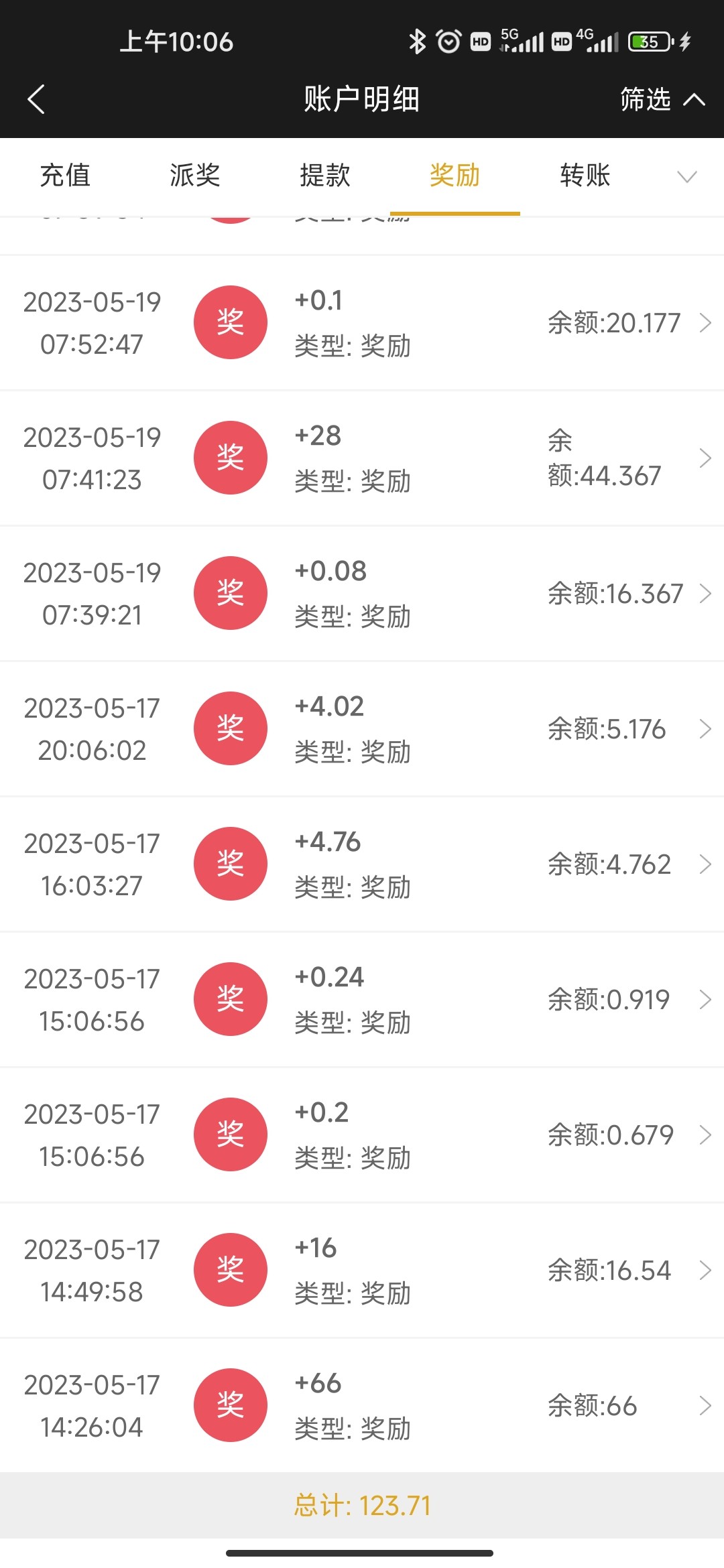View the +28 reward entry details
The width and height of the screenshot is (724, 1568).
(x=362, y=458)
